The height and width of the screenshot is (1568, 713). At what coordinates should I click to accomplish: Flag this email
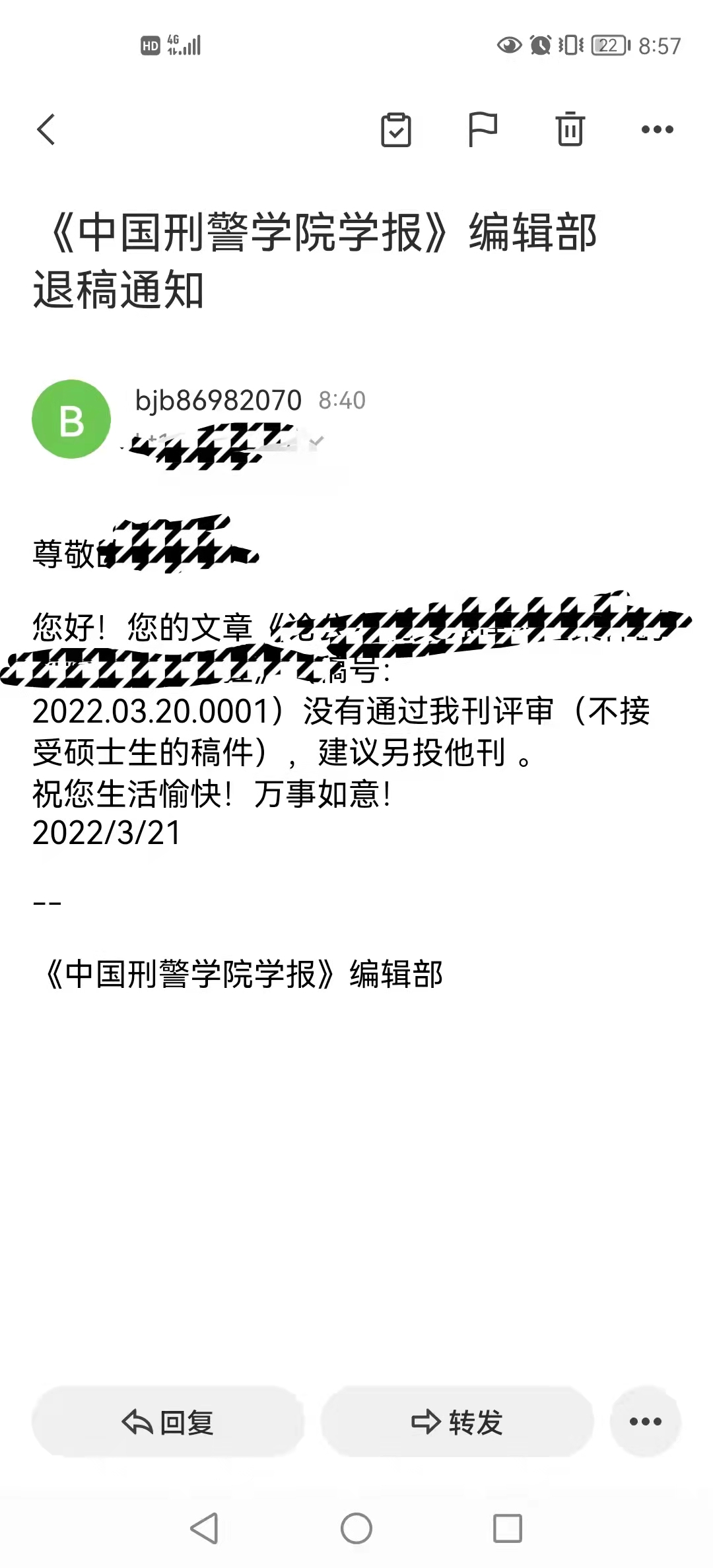click(x=483, y=129)
